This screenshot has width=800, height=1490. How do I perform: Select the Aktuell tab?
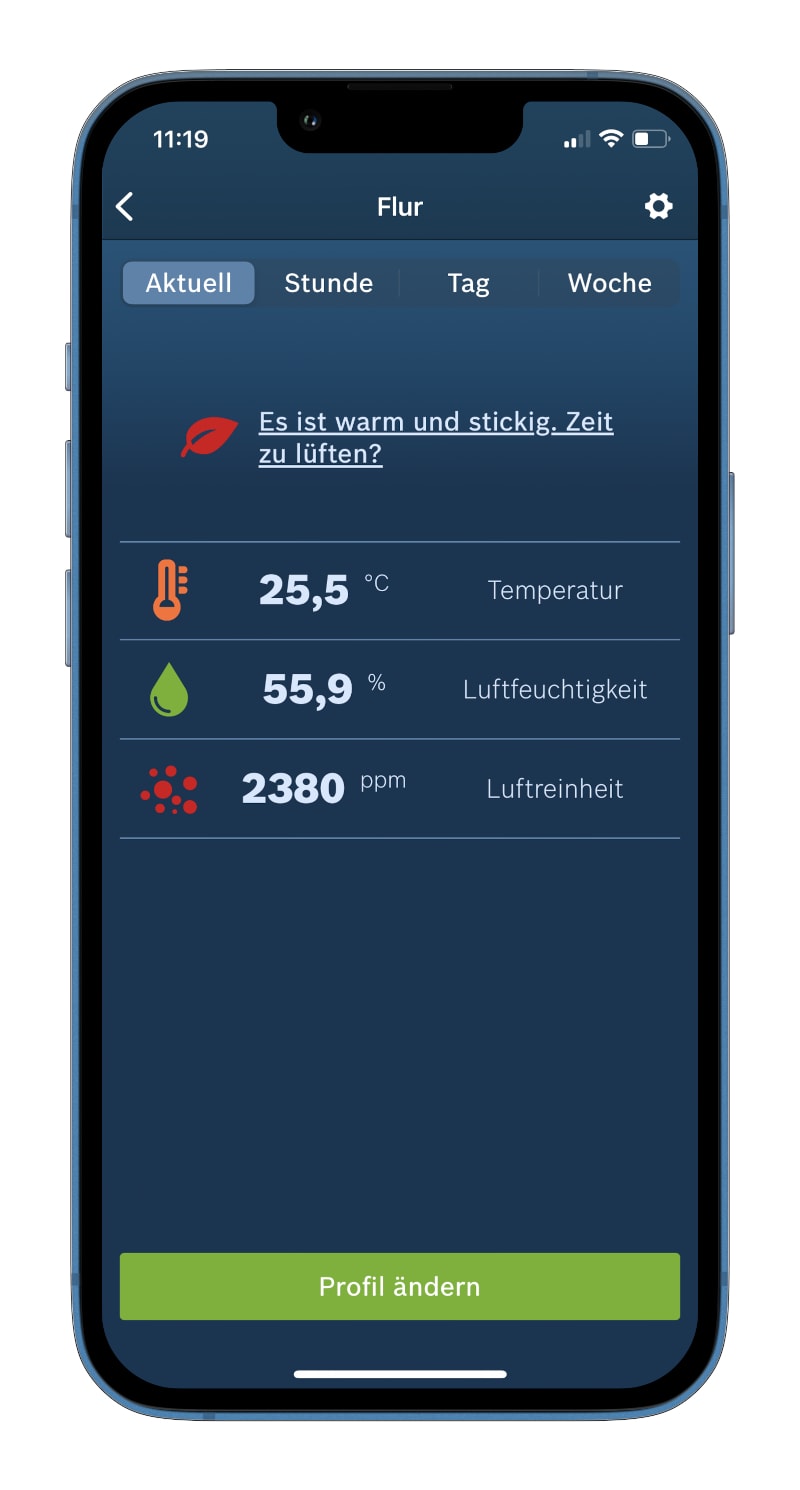[x=189, y=283]
